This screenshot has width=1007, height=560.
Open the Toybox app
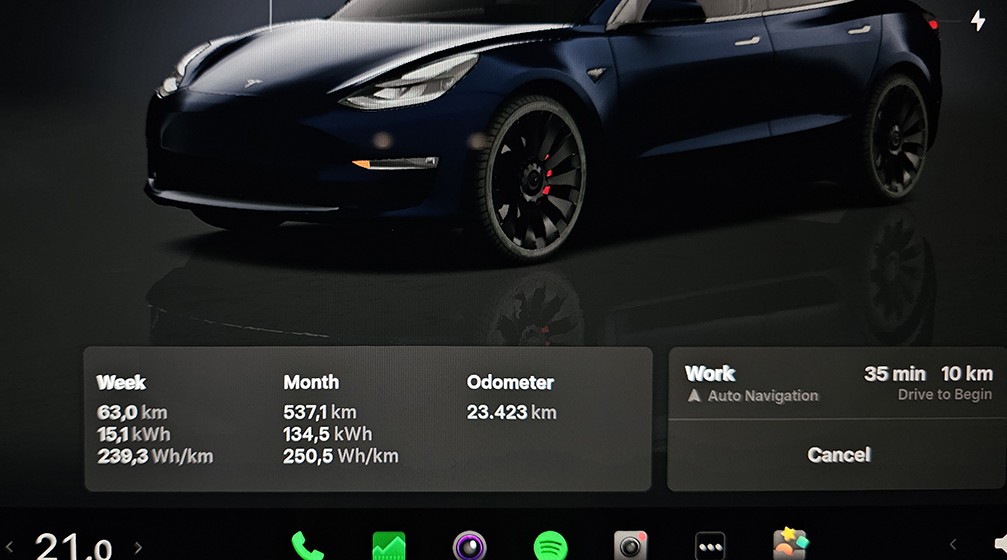pos(790,545)
